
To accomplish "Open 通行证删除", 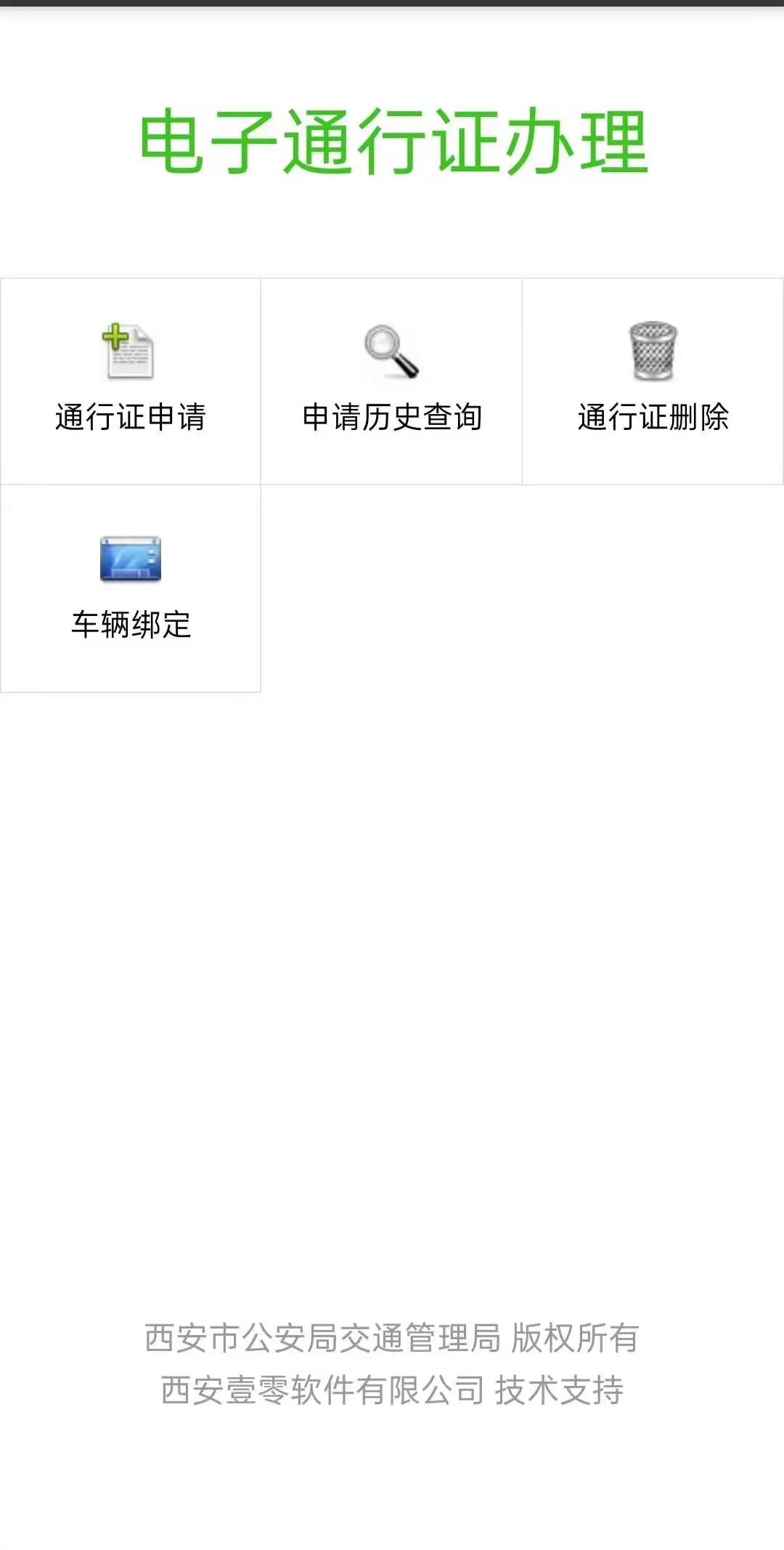I will tap(651, 378).
